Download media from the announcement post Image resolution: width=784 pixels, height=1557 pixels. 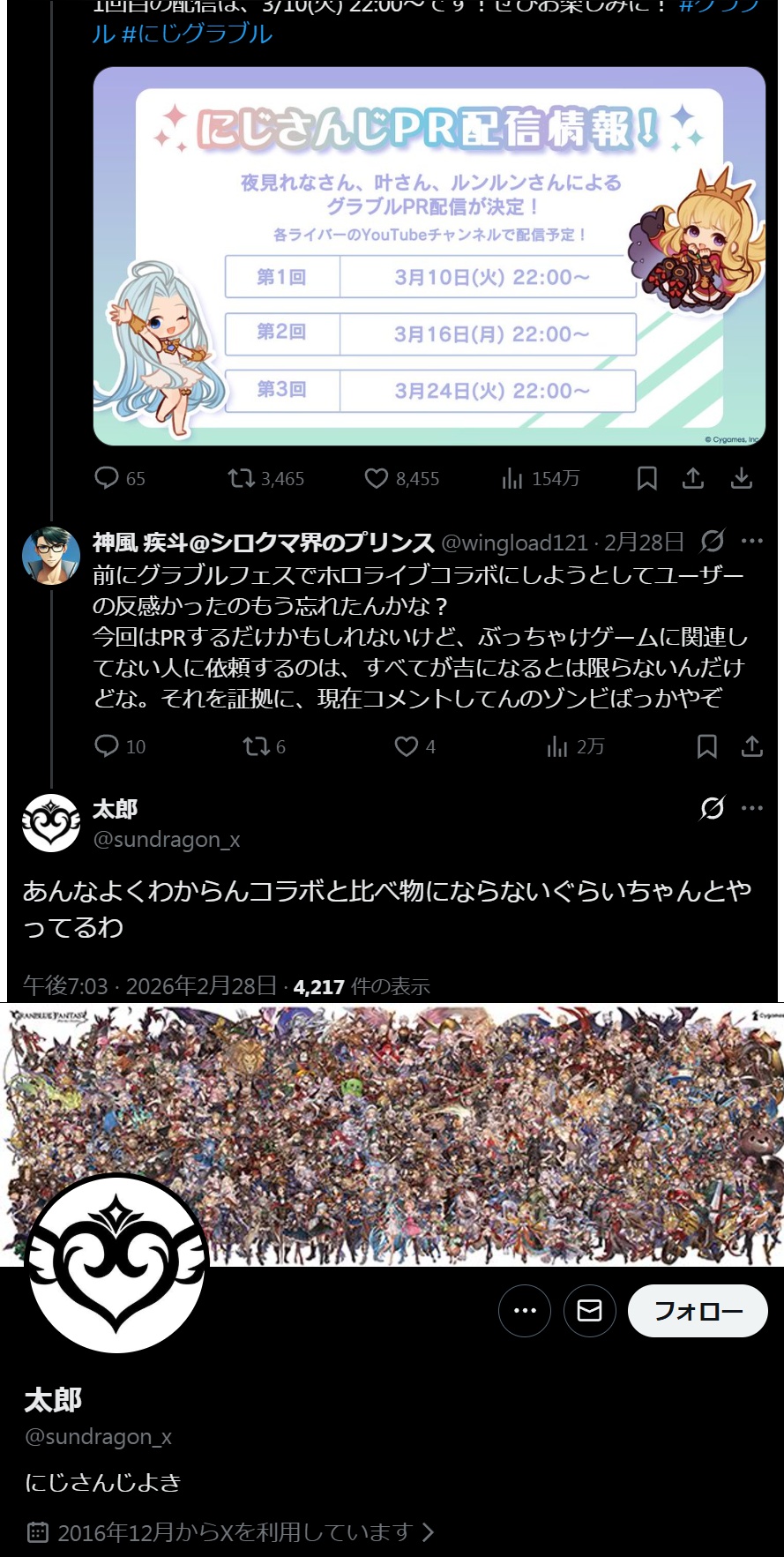point(742,478)
